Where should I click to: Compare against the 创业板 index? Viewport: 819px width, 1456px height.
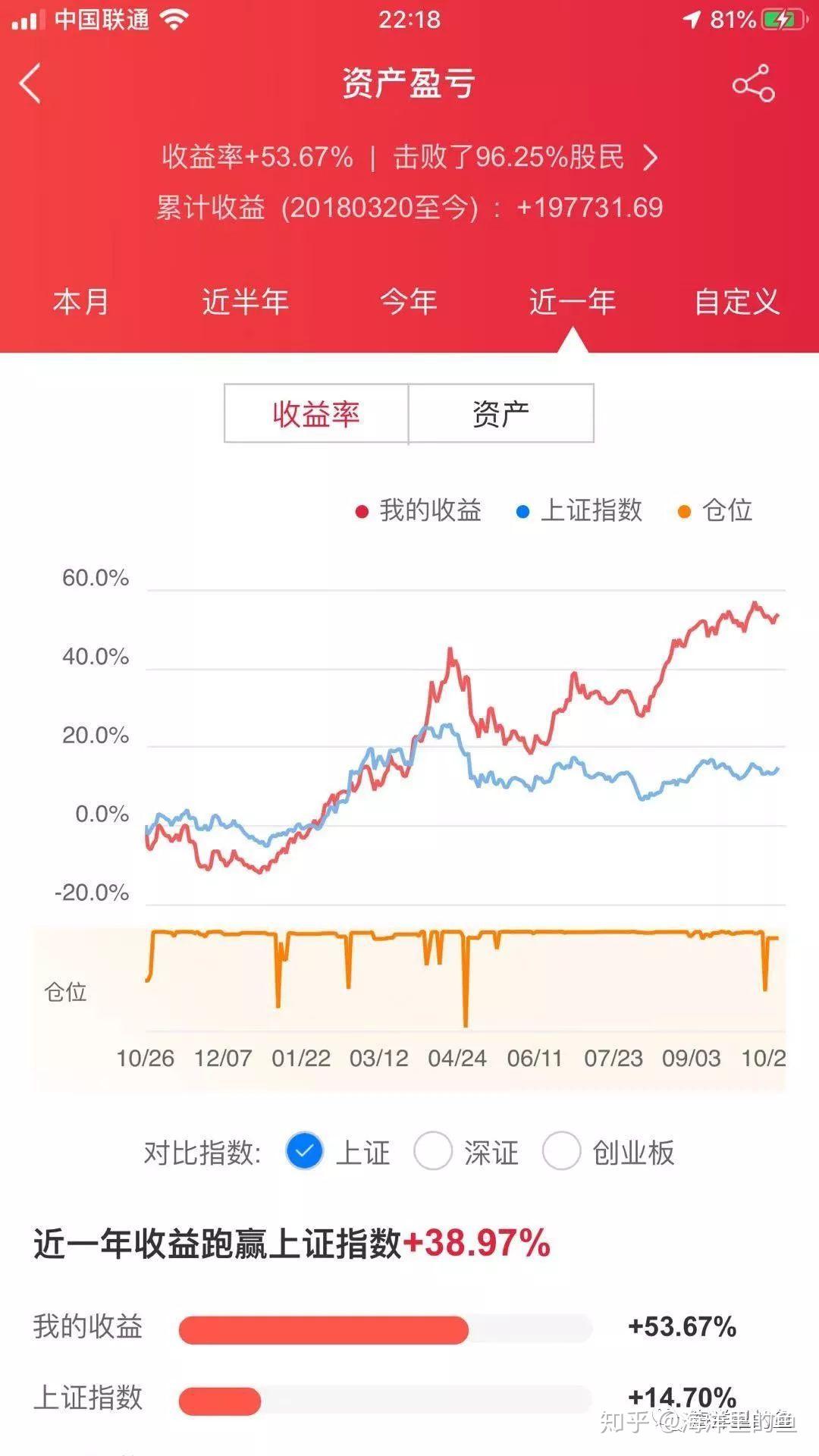pos(562,1151)
